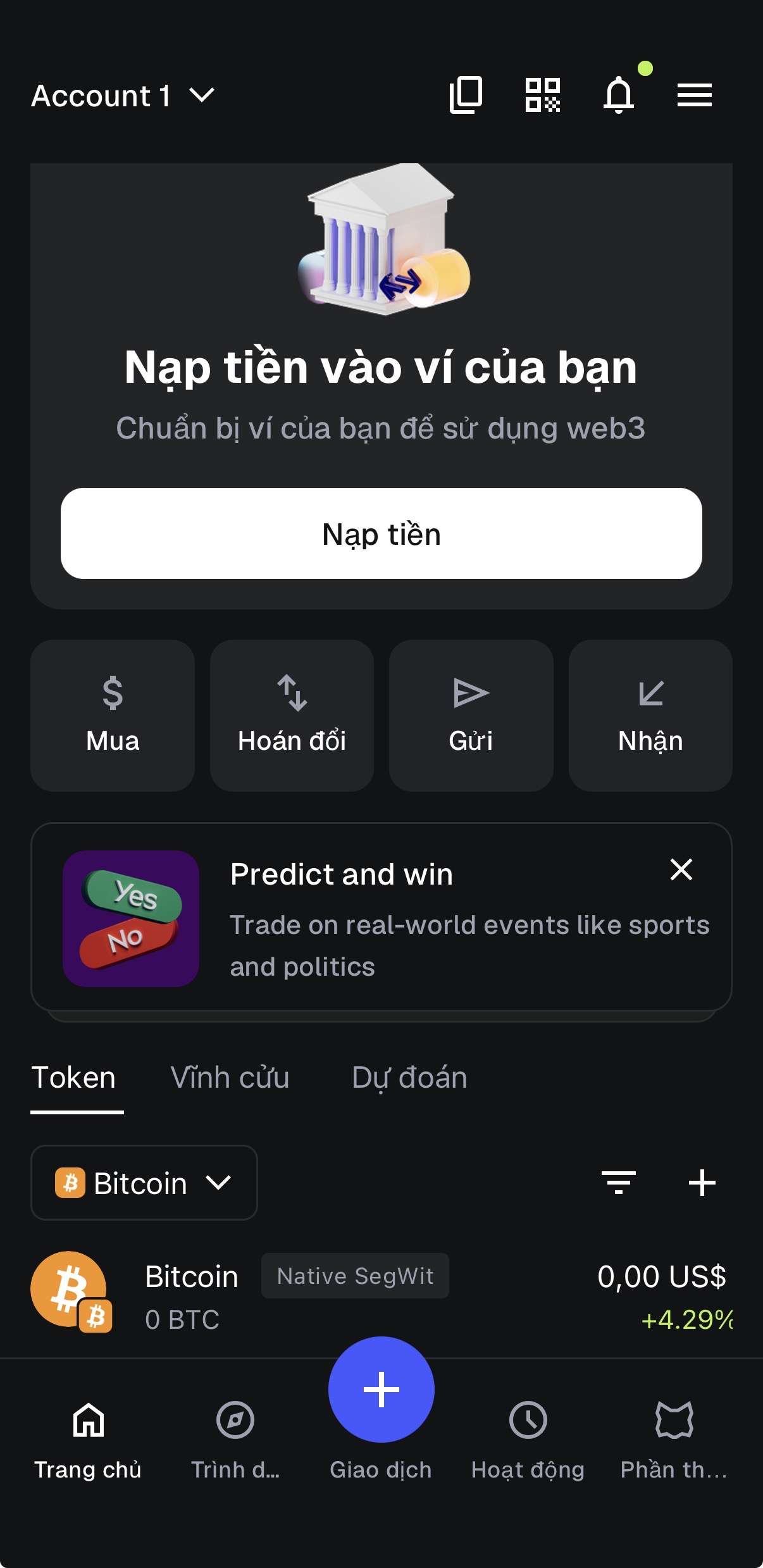This screenshot has width=763, height=1568.
Task: Select the Hoán đổi swap action
Action: click(292, 715)
